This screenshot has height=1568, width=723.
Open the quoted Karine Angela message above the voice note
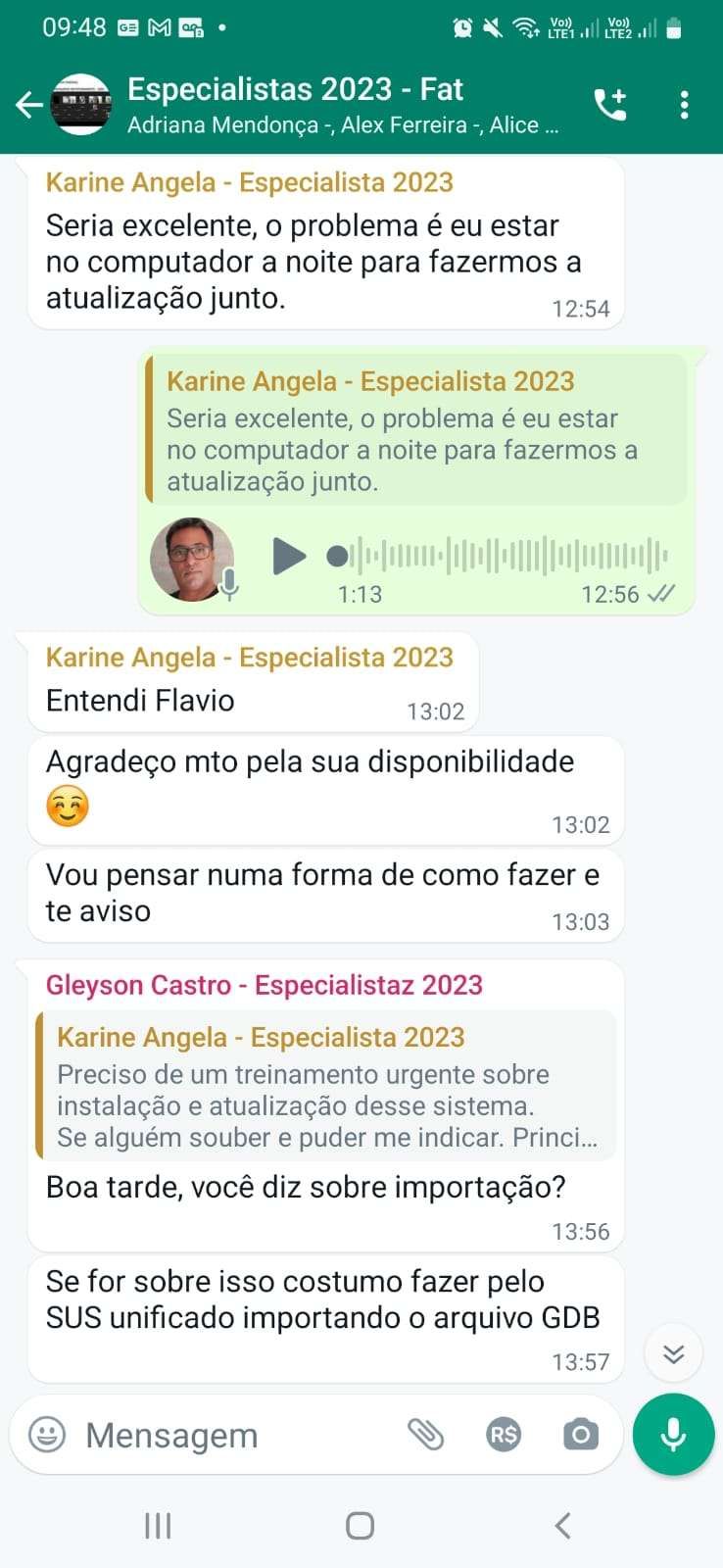tap(415, 430)
